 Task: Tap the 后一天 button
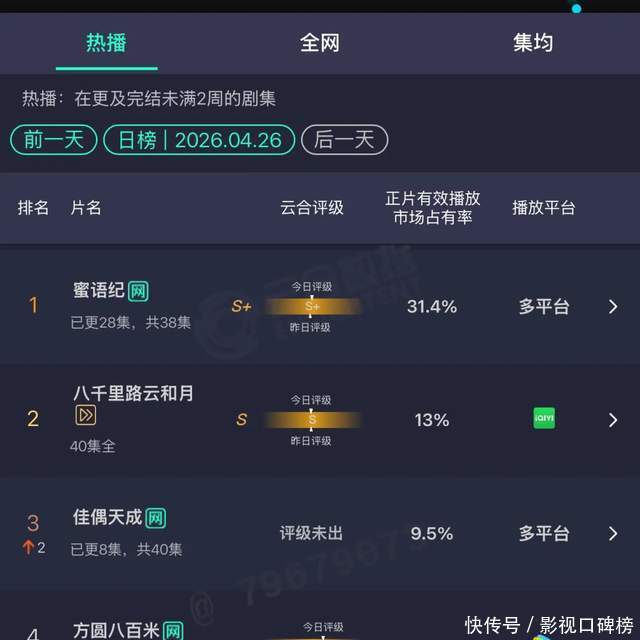(x=344, y=140)
